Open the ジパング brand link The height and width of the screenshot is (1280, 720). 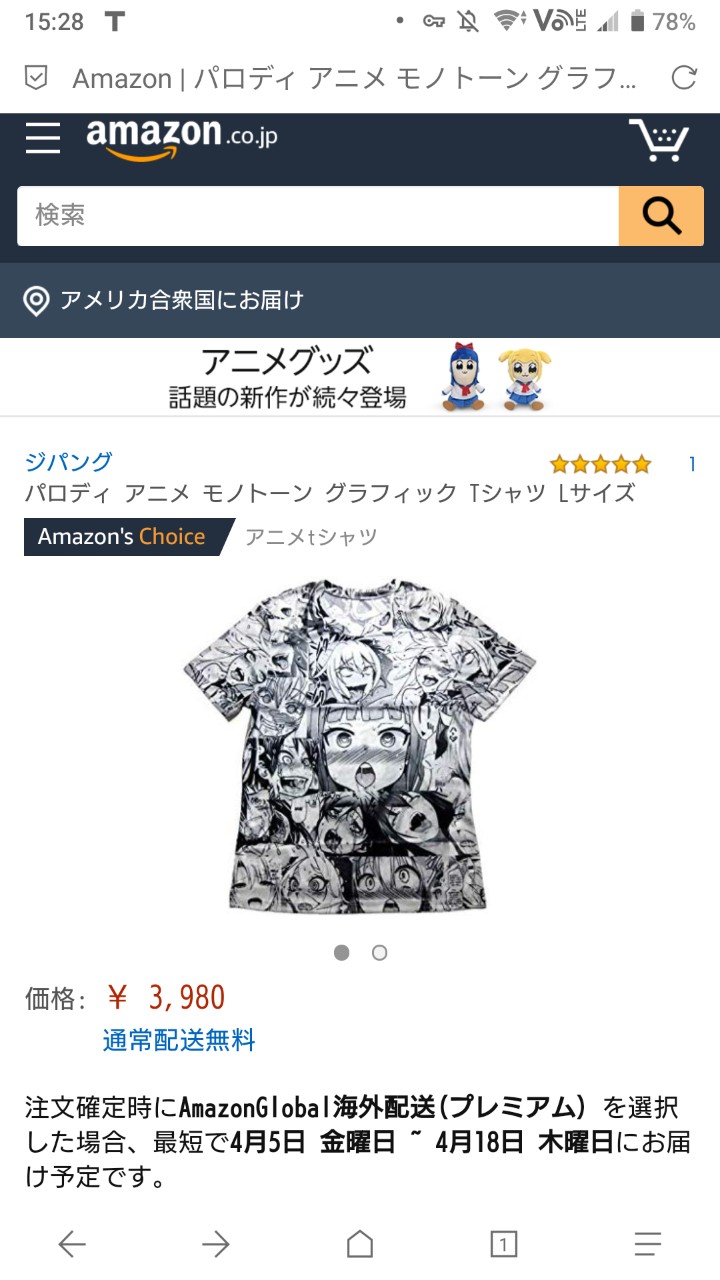point(68,462)
